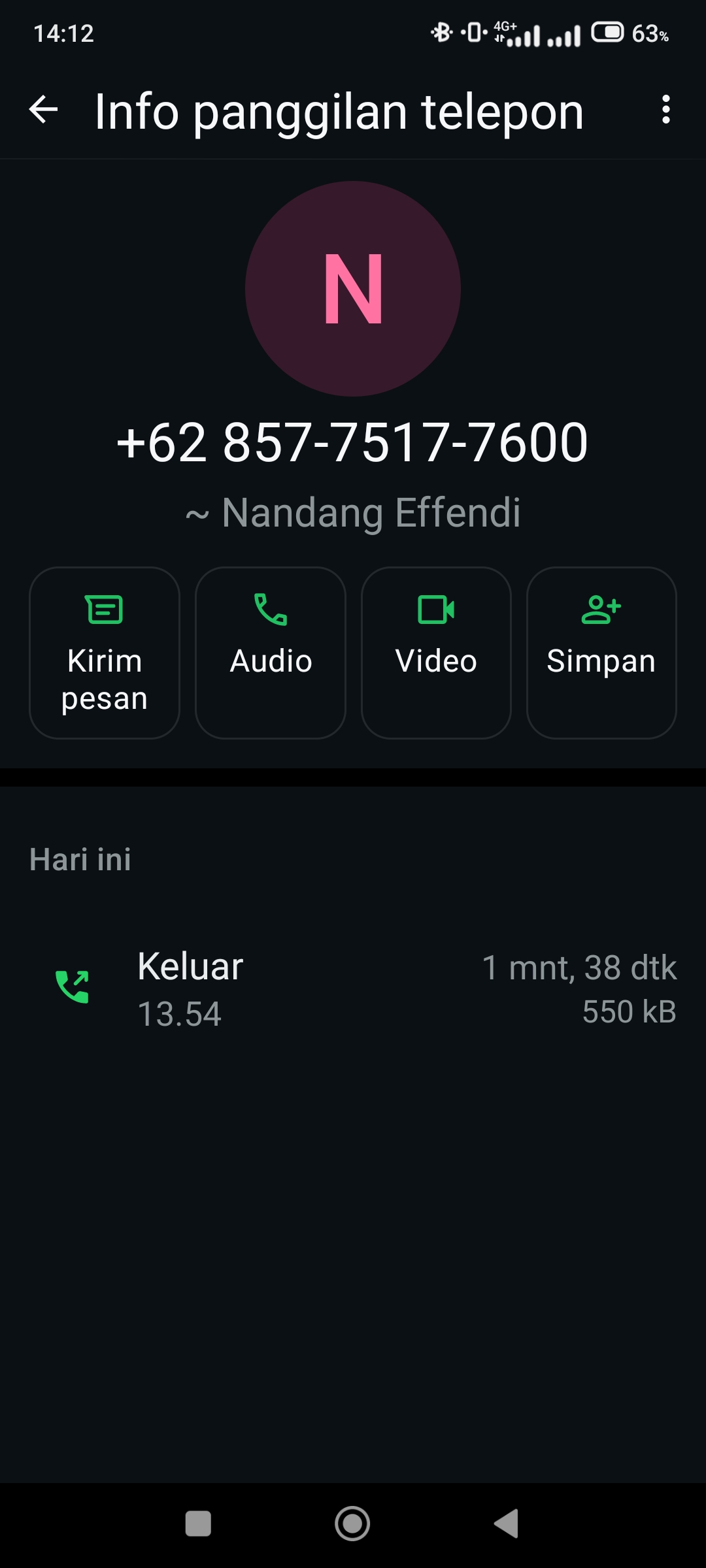
Task: Tap the Kirim pesan button
Action: [x=105, y=653]
